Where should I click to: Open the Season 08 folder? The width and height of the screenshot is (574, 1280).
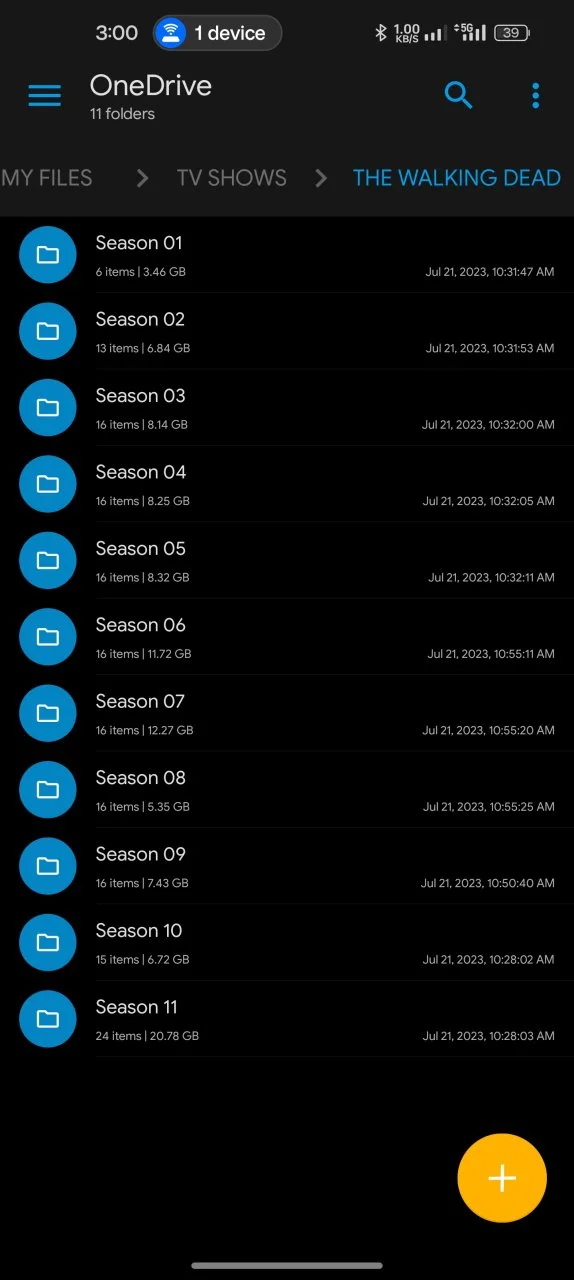(287, 790)
